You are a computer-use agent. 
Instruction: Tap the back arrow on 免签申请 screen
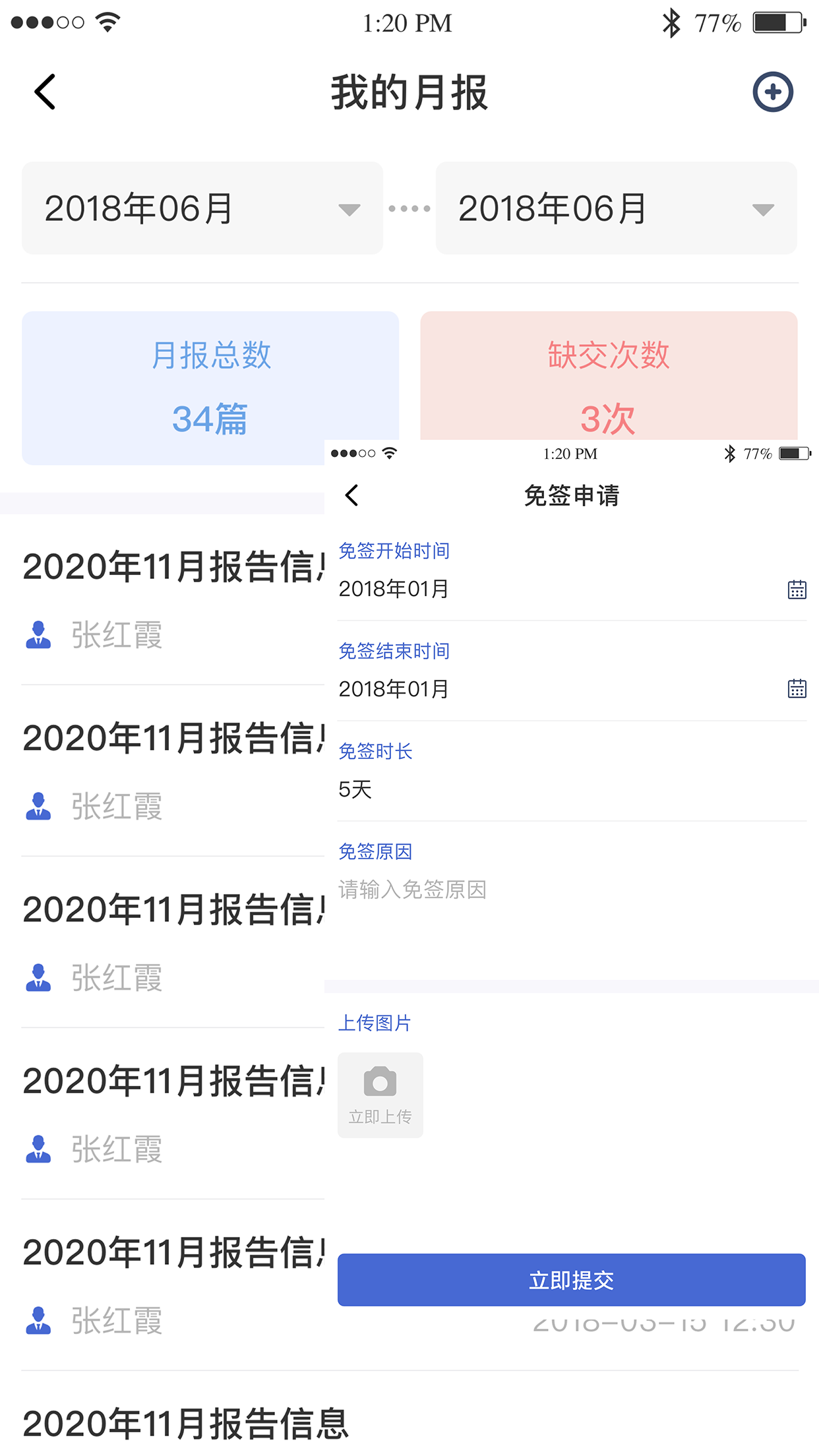[351, 494]
